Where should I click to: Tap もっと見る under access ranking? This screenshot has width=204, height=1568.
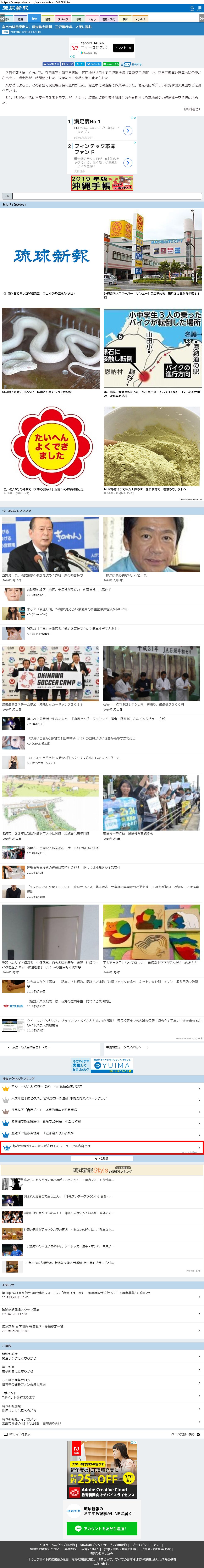tap(102, 1158)
